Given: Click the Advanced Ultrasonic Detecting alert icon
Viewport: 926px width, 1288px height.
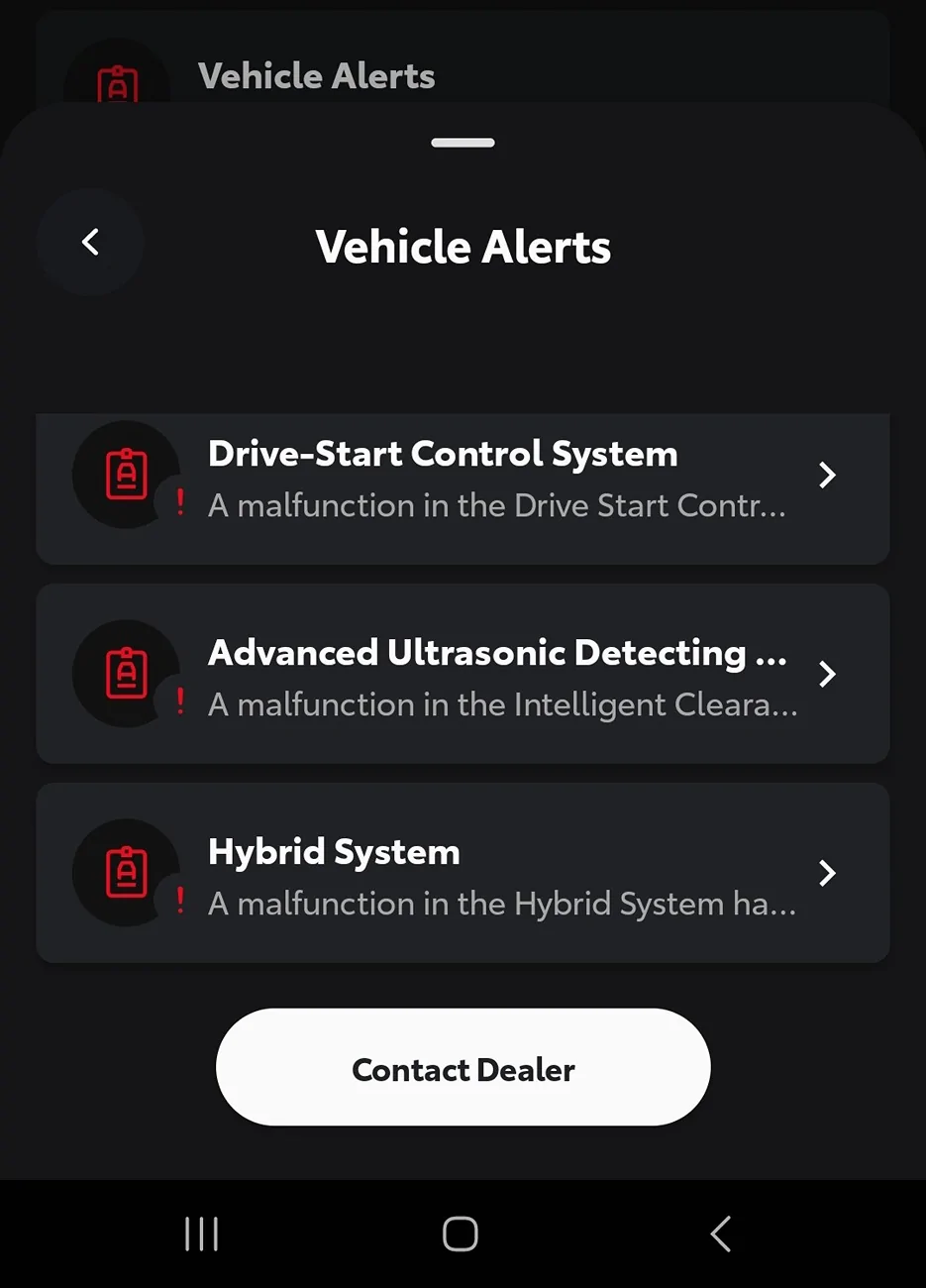Looking at the screenshot, I should 126,674.
